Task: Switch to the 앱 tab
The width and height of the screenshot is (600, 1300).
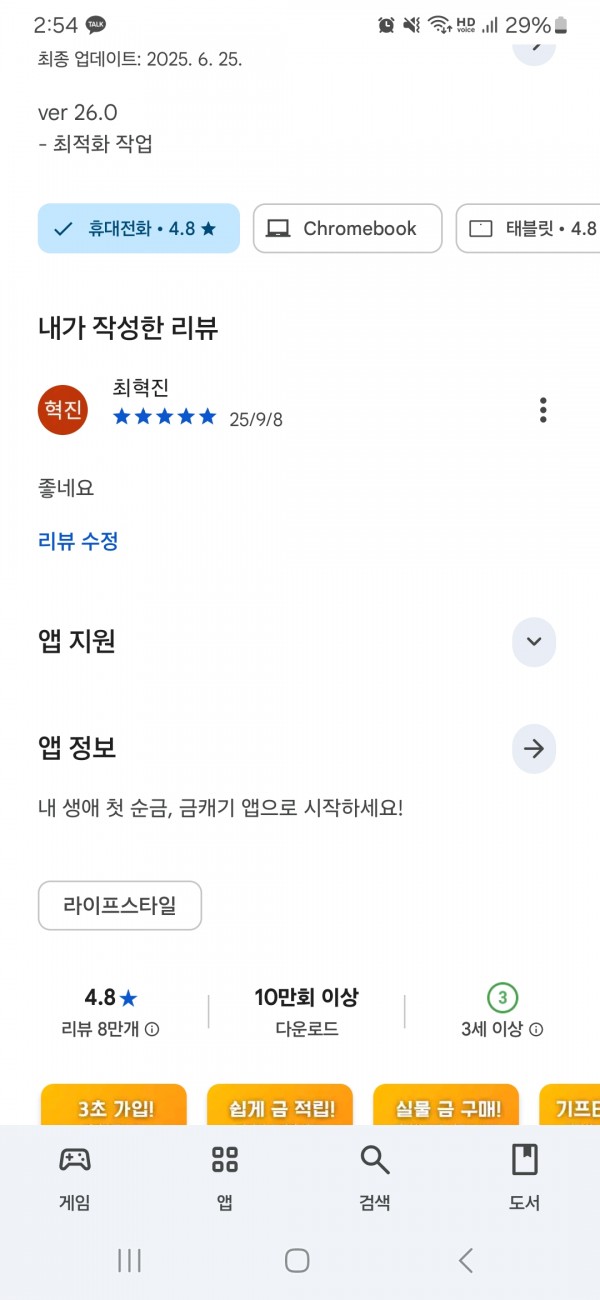Action: coord(225,1177)
